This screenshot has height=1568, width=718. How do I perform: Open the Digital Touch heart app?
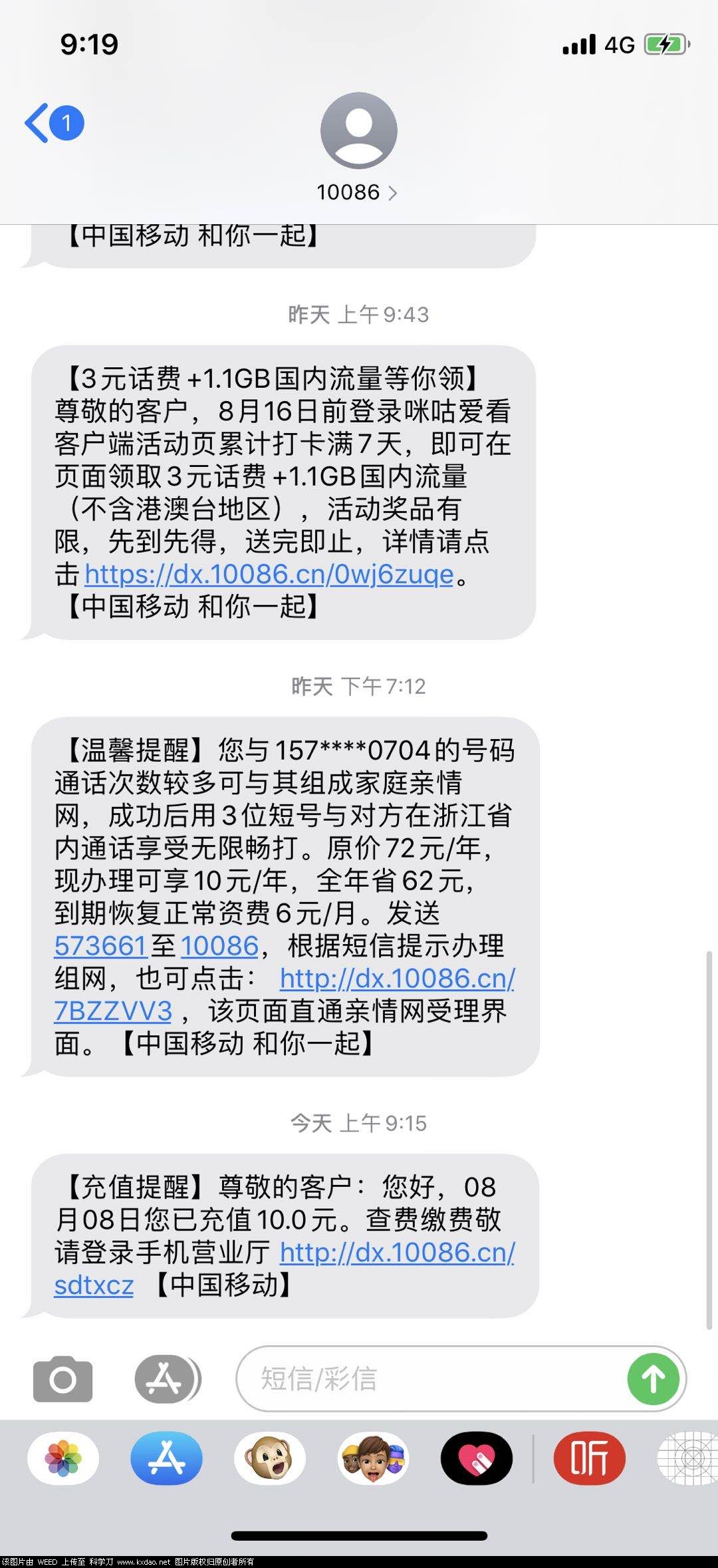click(x=476, y=1458)
